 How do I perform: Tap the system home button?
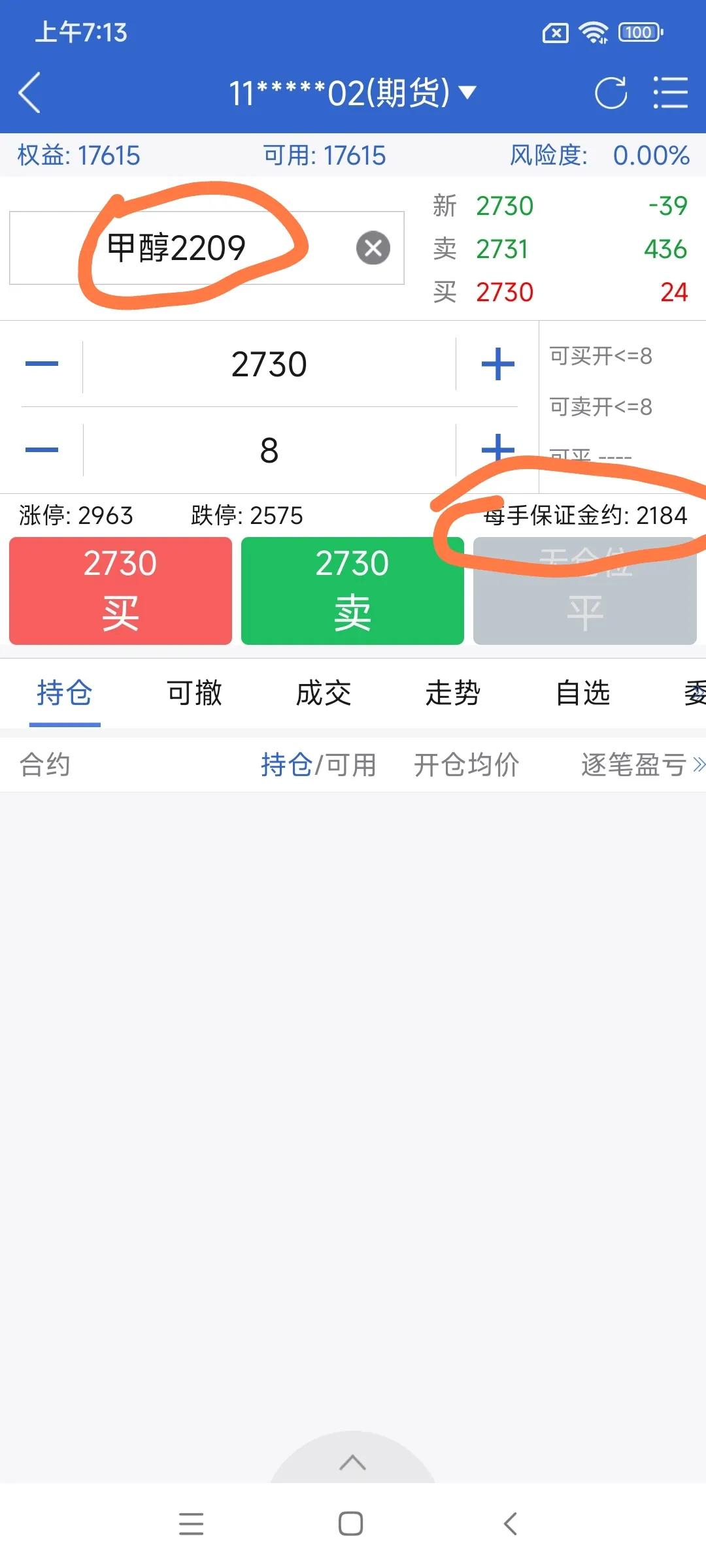[x=351, y=1524]
